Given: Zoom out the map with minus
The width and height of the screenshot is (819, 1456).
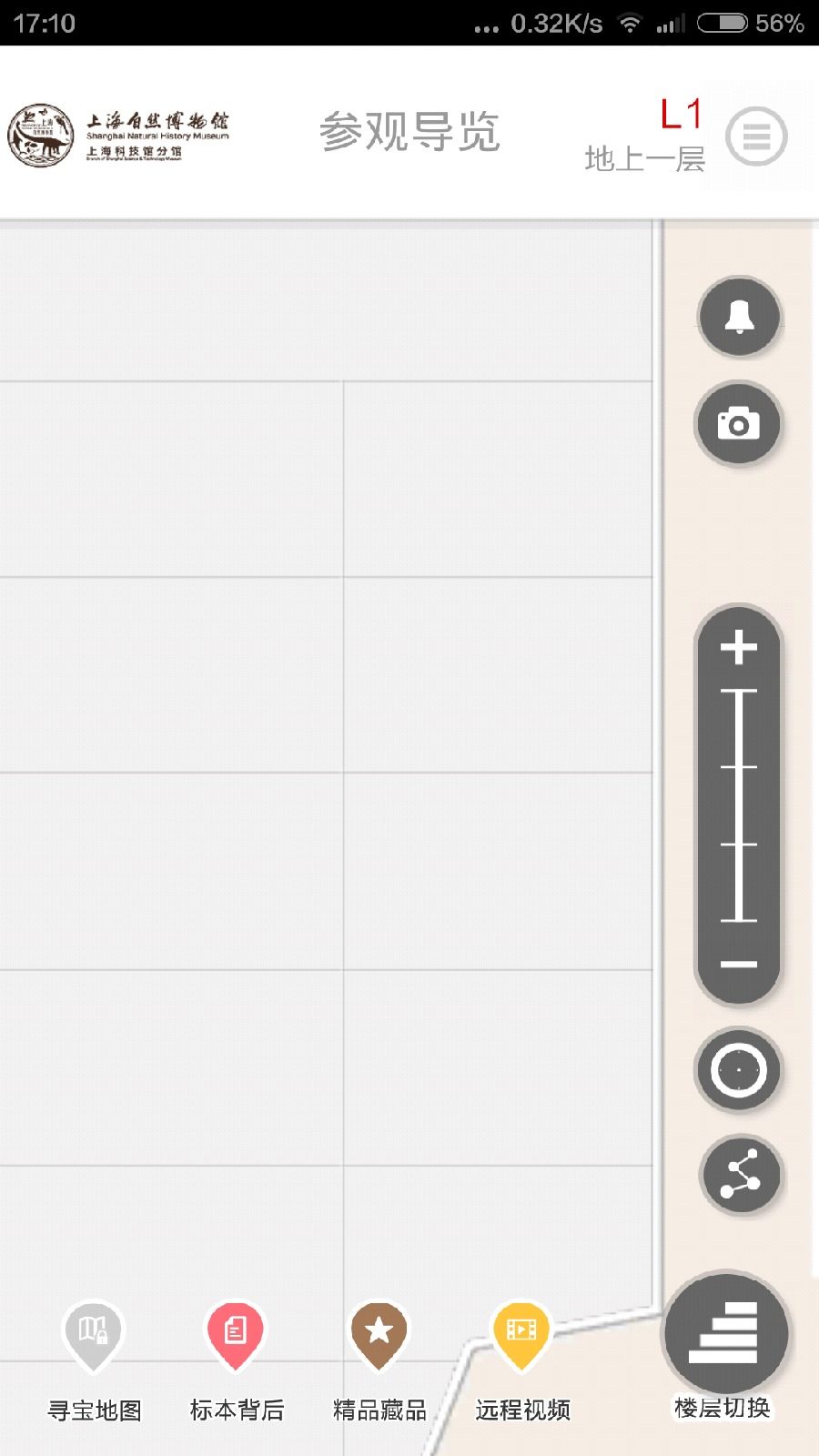Looking at the screenshot, I should pos(739,964).
